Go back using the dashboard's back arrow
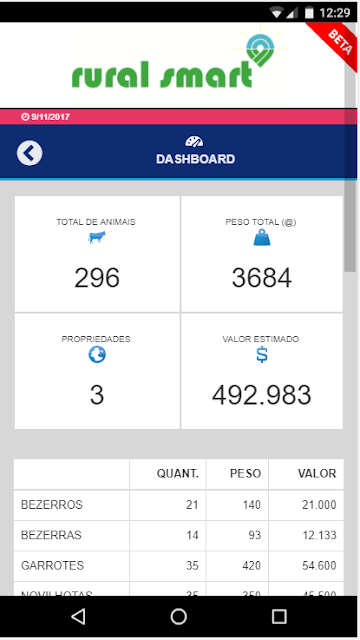Image resolution: width=360 pixels, height=640 pixels. (x=29, y=153)
